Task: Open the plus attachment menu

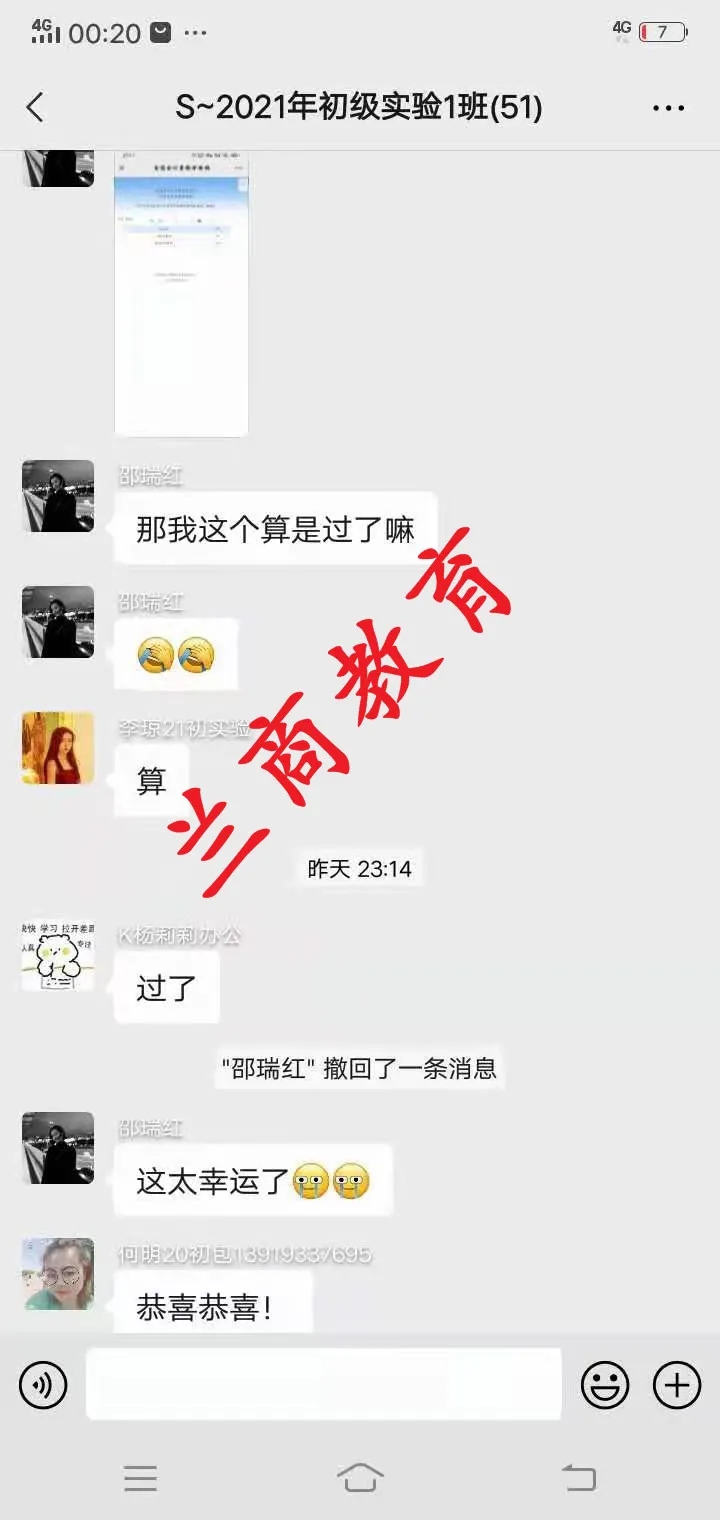Action: (x=677, y=1385)
